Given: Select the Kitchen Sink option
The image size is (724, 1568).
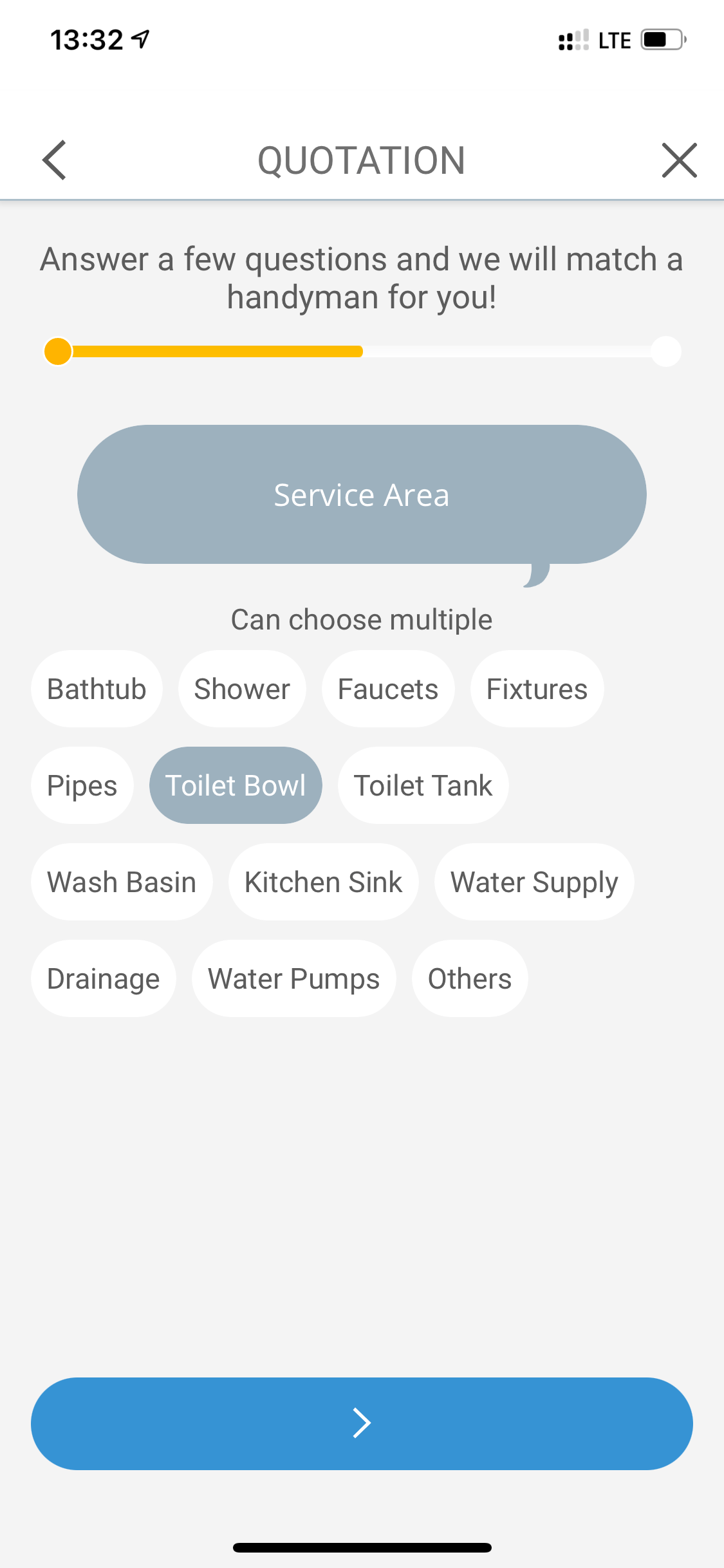Looking at the screenshot, I should pos(324,882).
